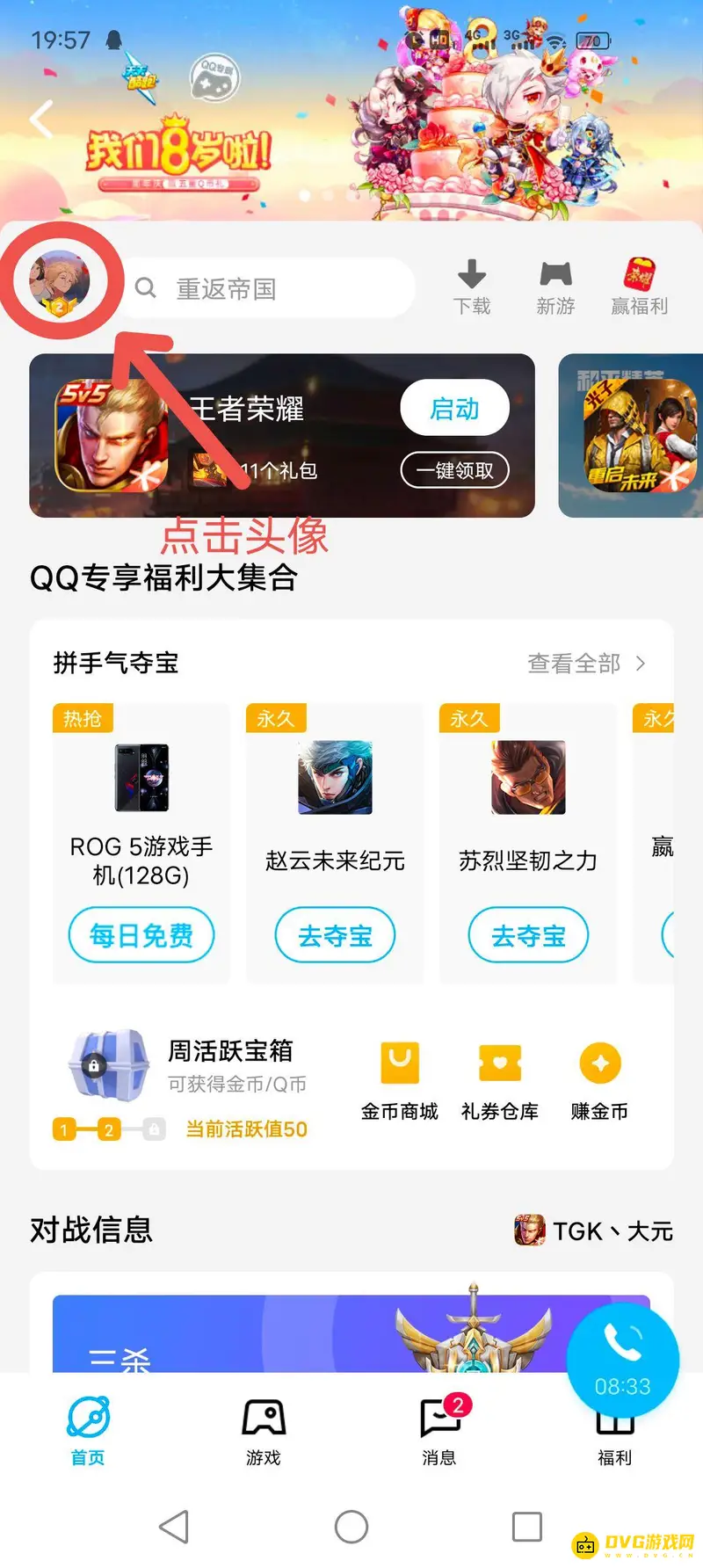The image size is (703, 1568).
Task: Tap the QQ gamepad logo at top
Action: pos(213,79)
